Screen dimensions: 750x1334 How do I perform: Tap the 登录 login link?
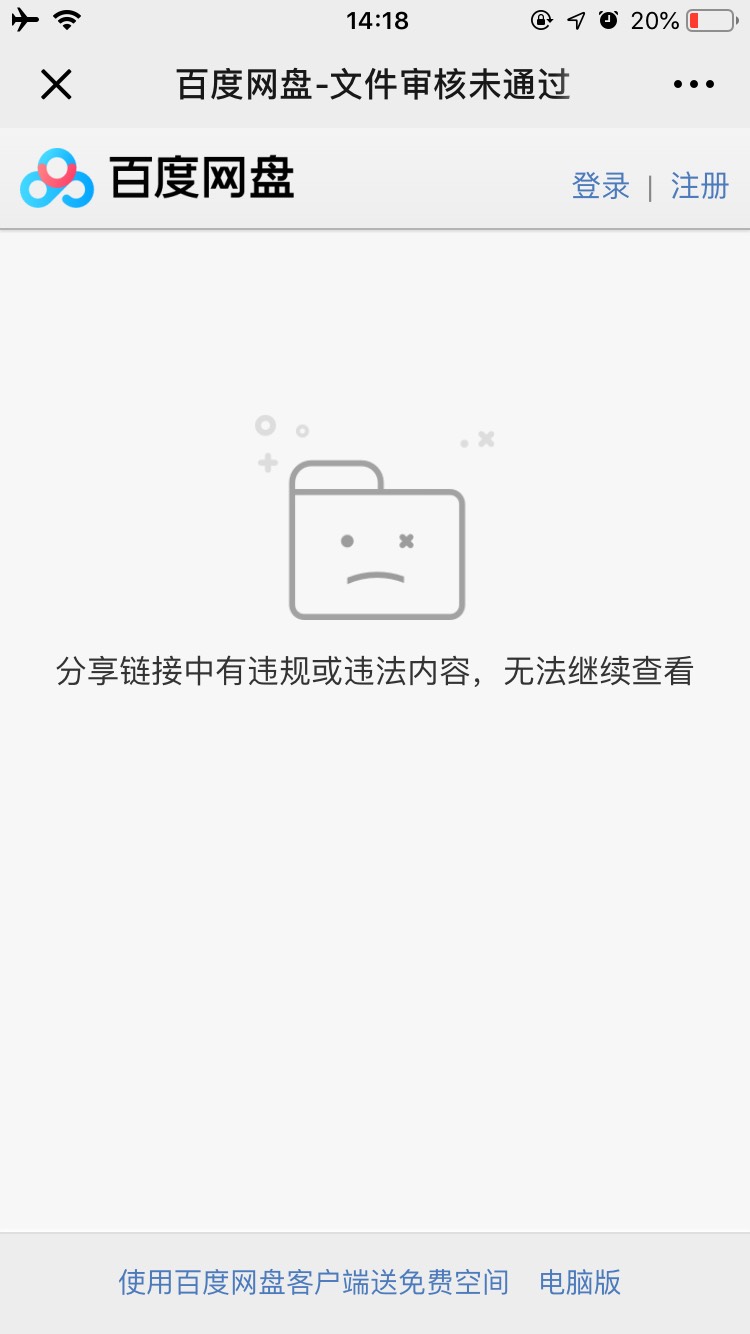coord(600,186)
